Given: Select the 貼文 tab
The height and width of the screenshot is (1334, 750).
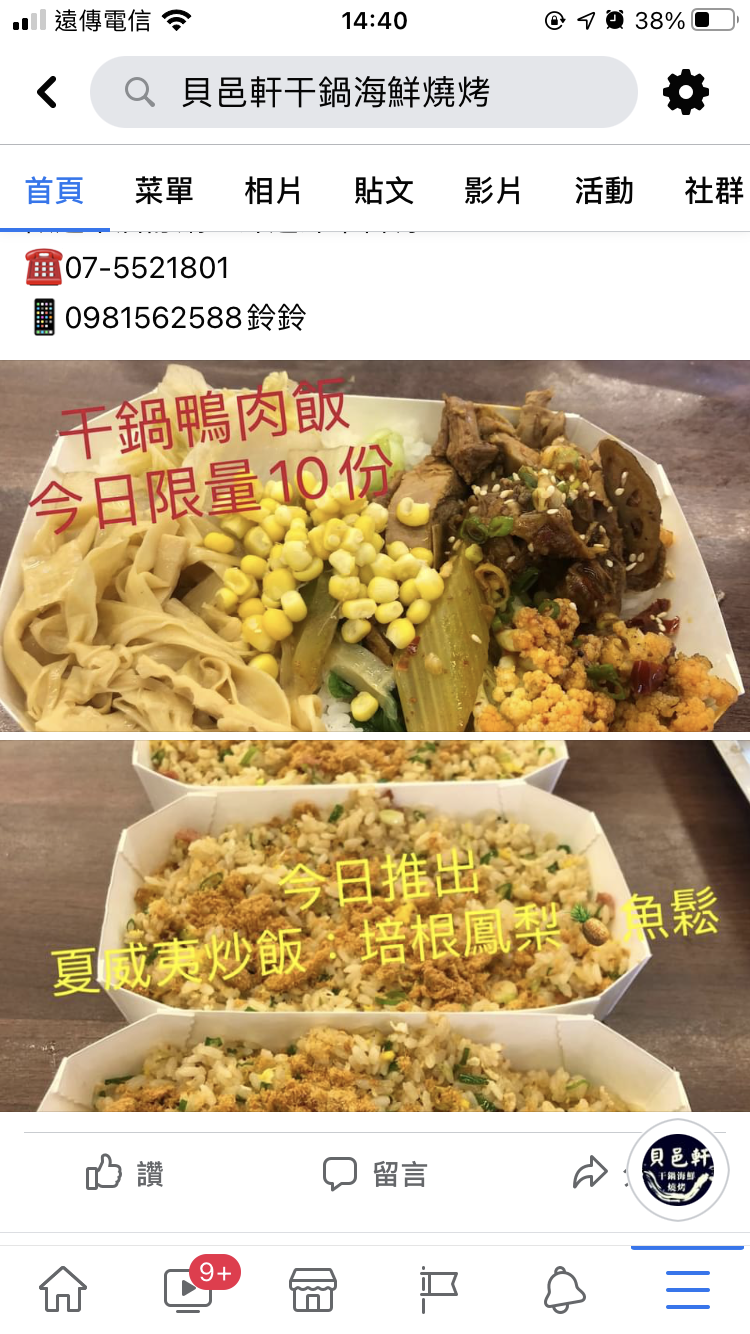Looking at the screenshot, I should pos(383,190).
